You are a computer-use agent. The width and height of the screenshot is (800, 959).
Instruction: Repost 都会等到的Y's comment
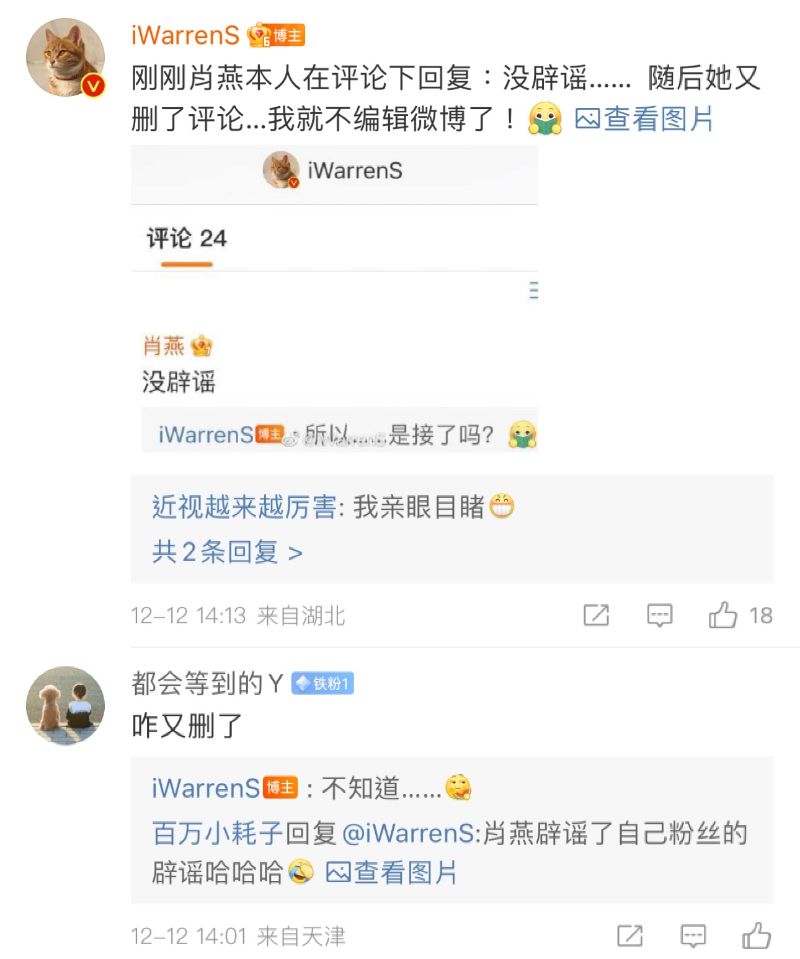(629, 937)
